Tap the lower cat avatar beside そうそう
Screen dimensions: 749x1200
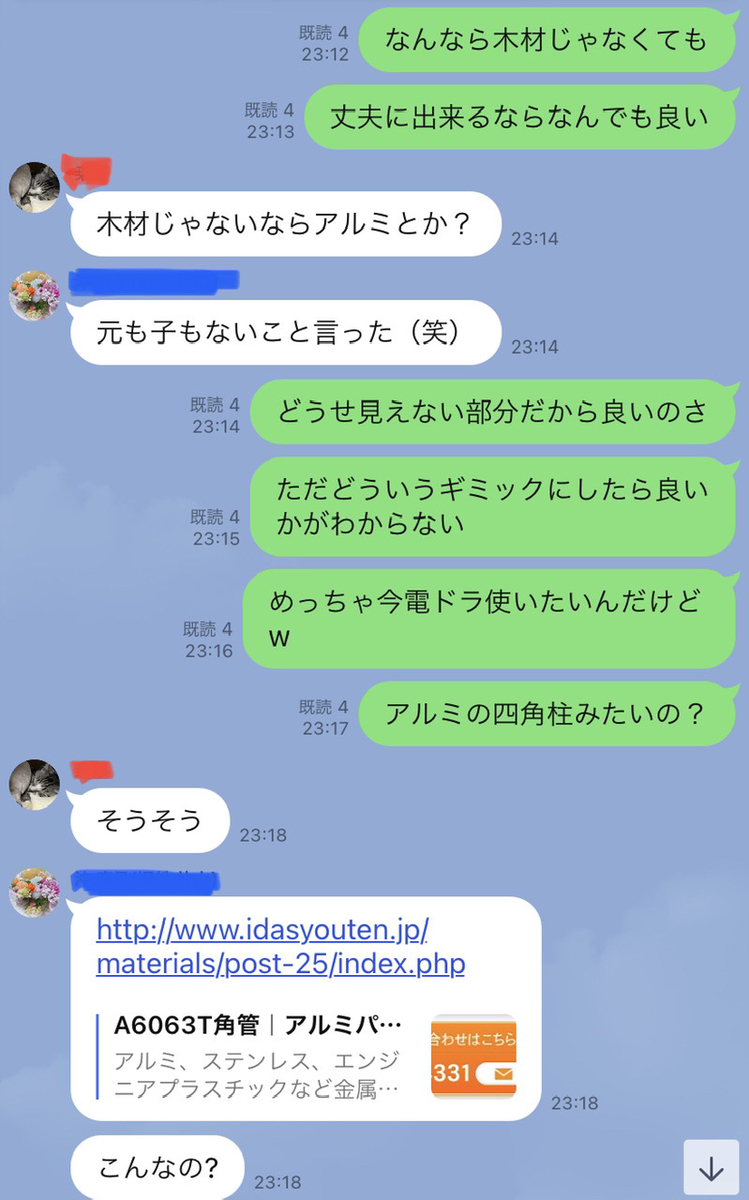(x=35, y=783)
